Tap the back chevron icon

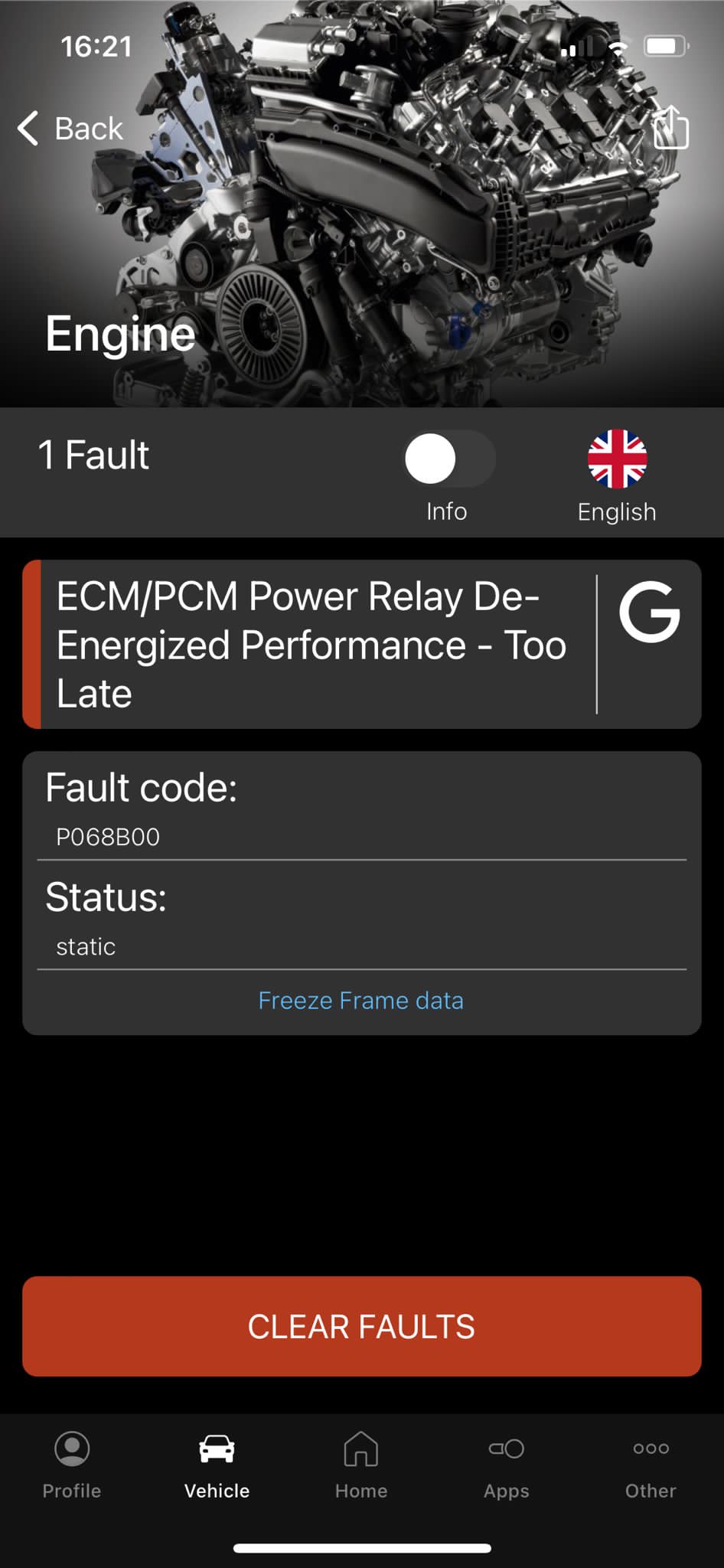(x=28, y=129)
